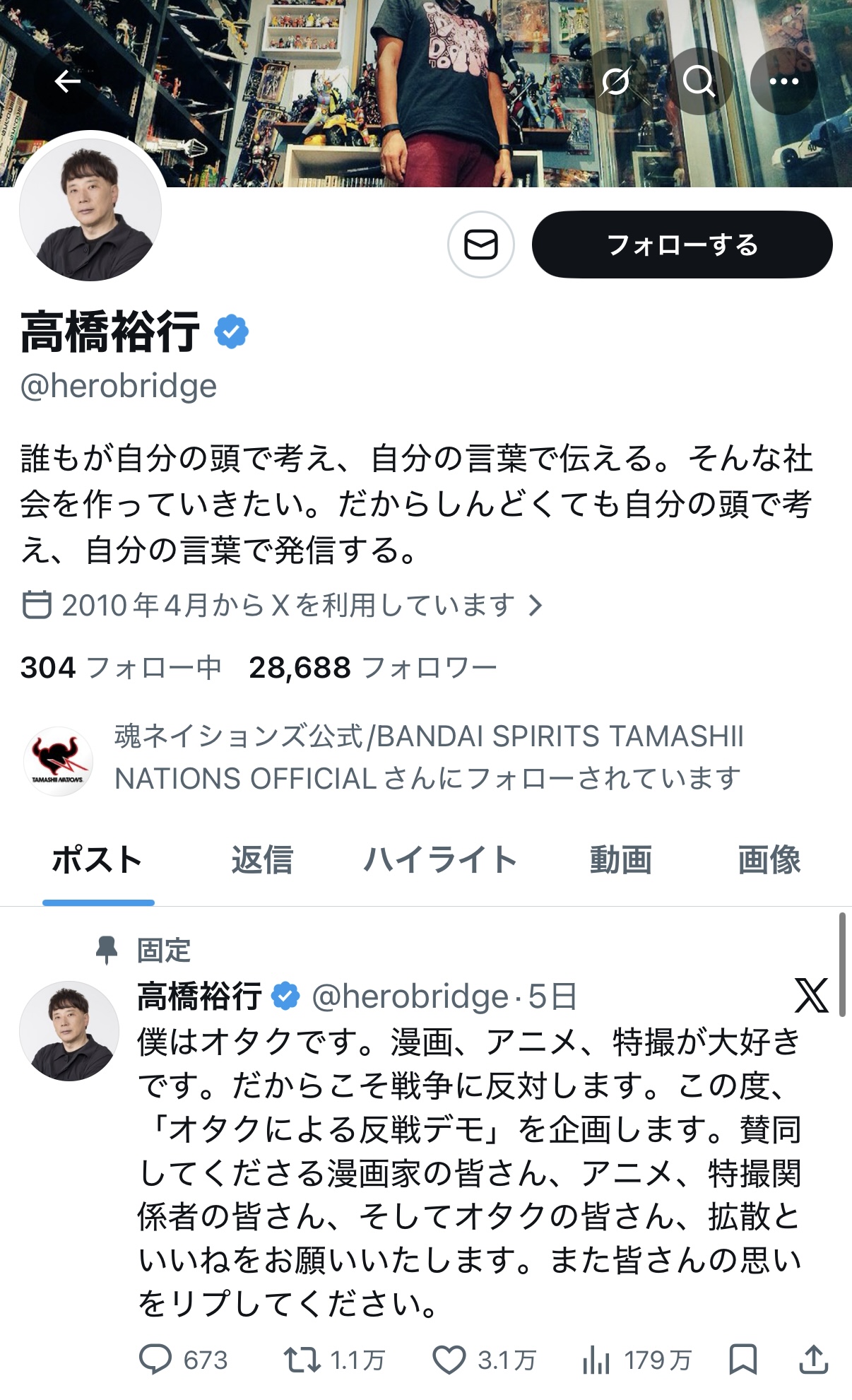Viewport: 852px width, 1400px height.
Task: Tap the Grok icon in header
Action: point(615,81)
